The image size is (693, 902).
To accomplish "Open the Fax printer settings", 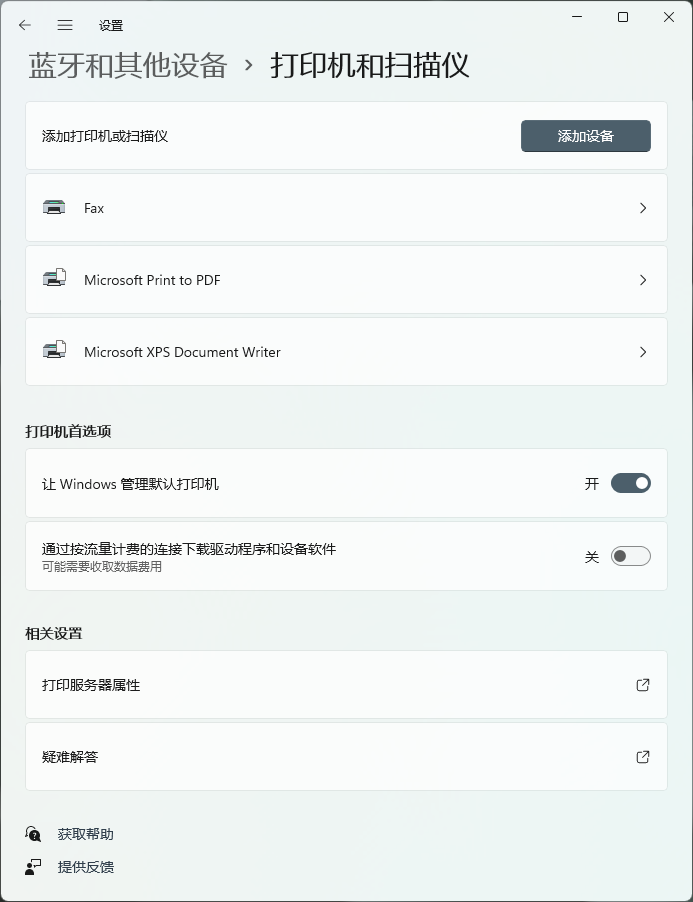I will [346, 208].
